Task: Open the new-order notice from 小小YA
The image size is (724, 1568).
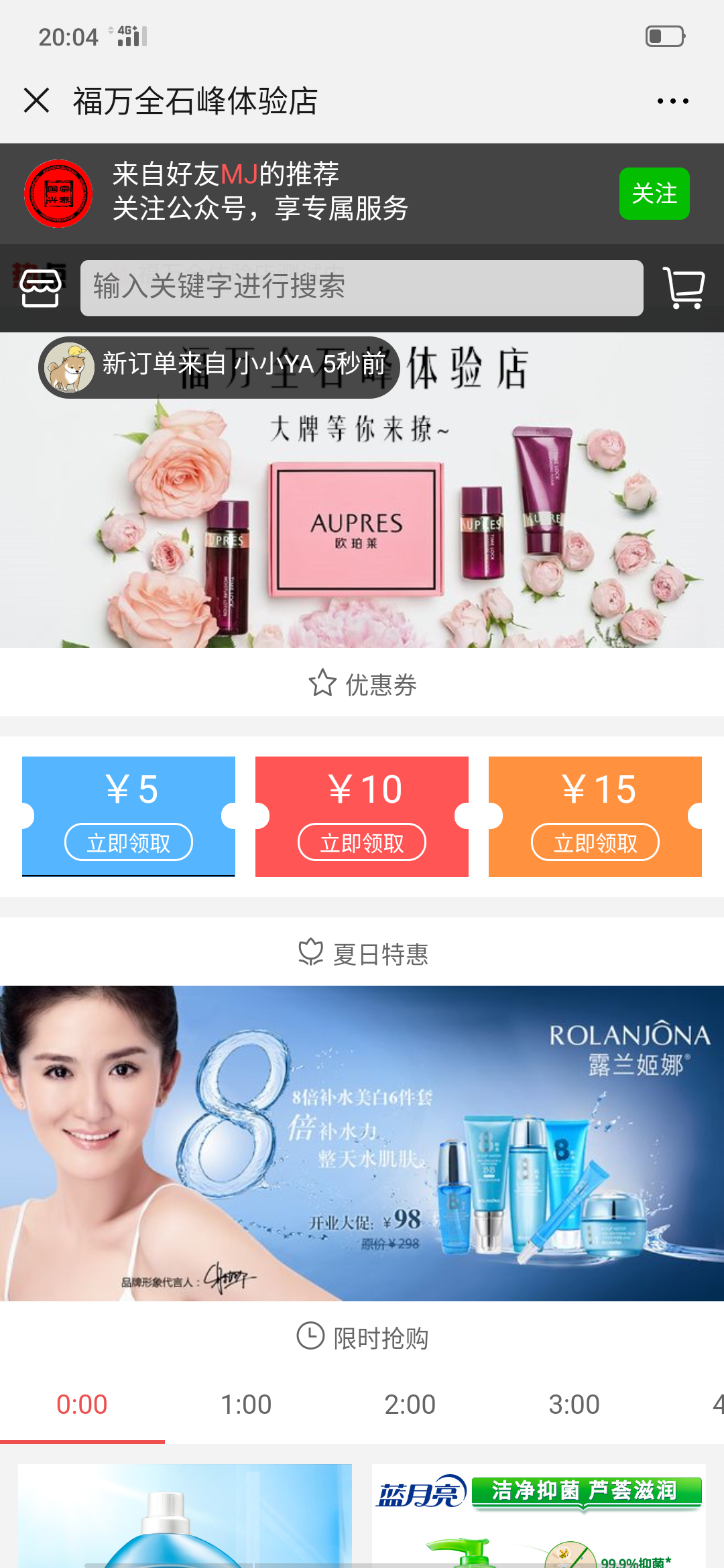Action: pos(219,367)
